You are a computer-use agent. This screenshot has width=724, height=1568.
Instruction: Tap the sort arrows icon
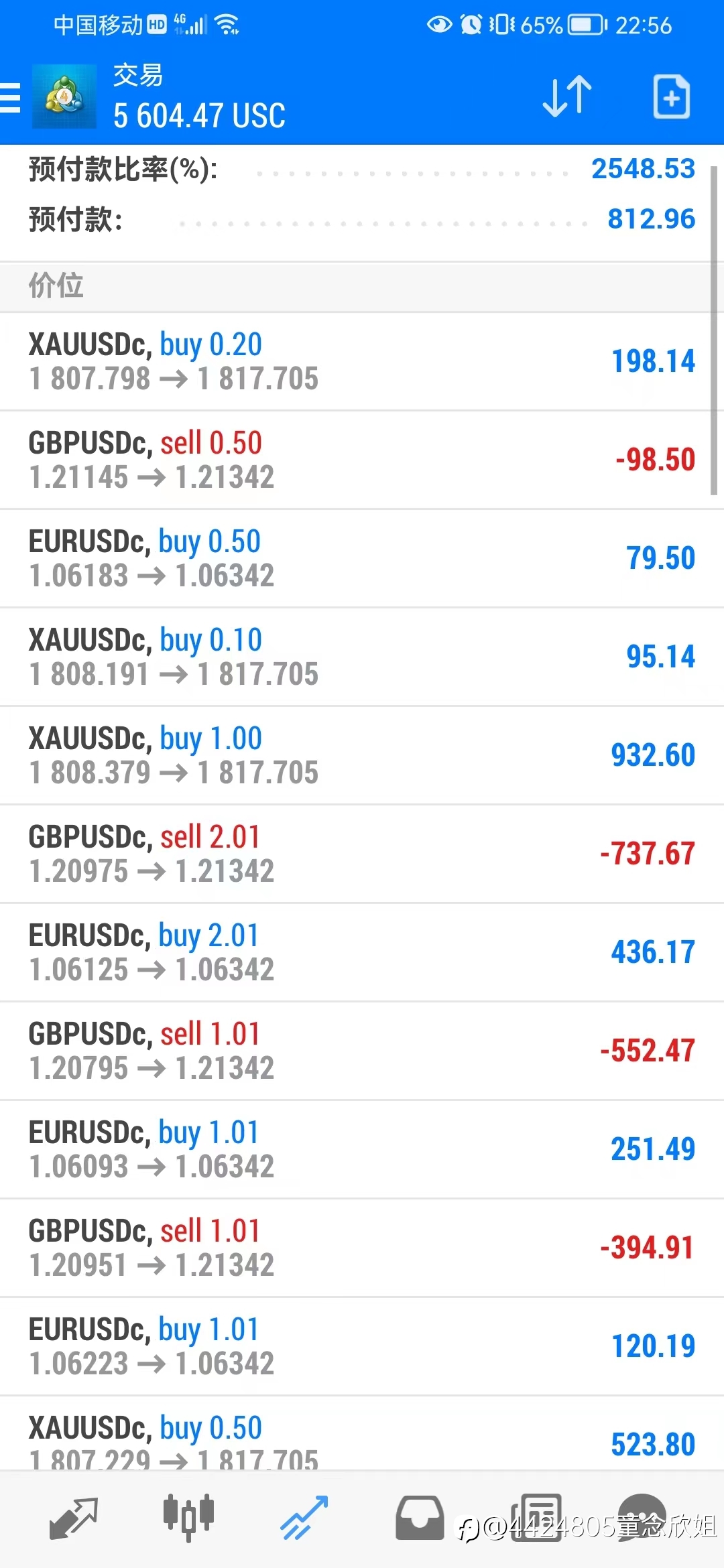click(567, 98)
